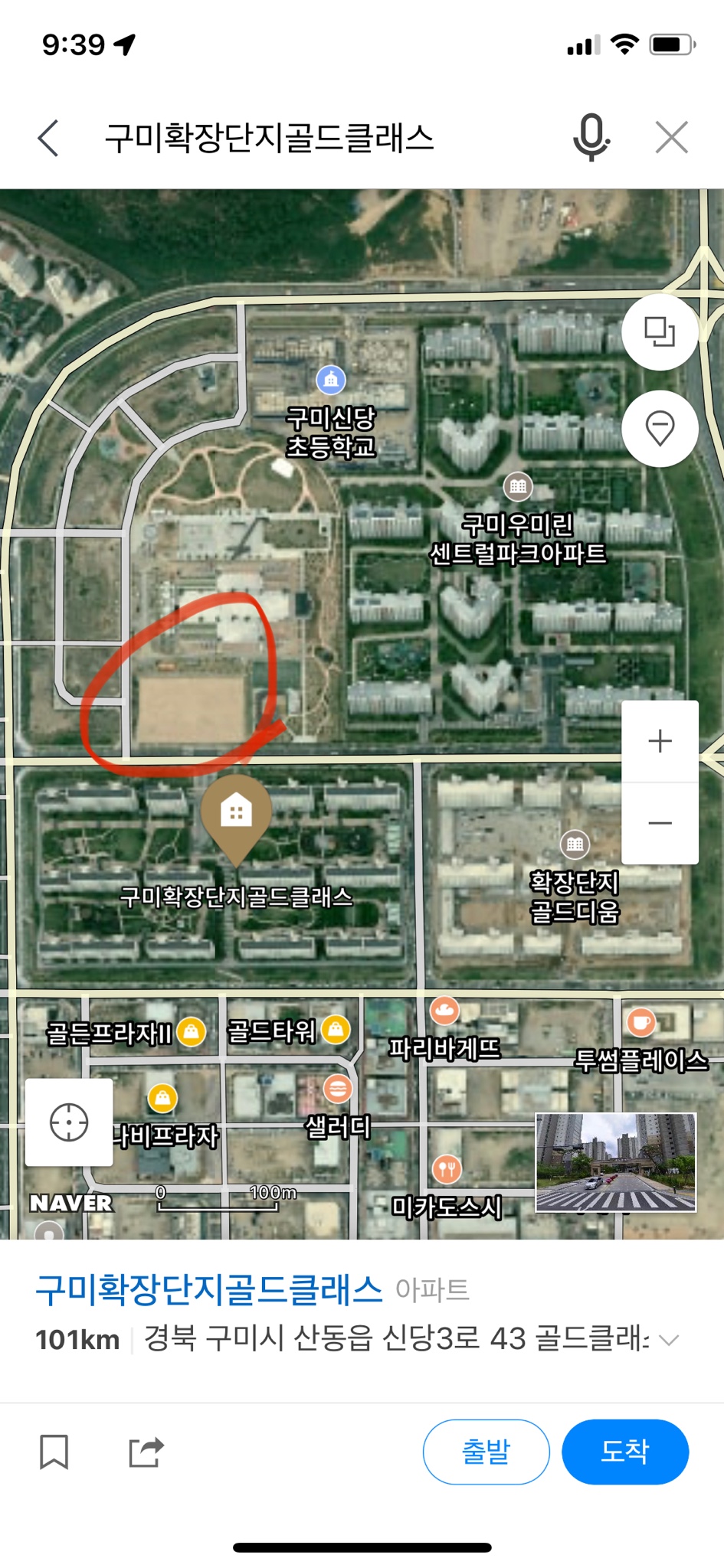Open the saved places pin button
The height and width of the screenshot is (1568, 724).
[660, 429]
